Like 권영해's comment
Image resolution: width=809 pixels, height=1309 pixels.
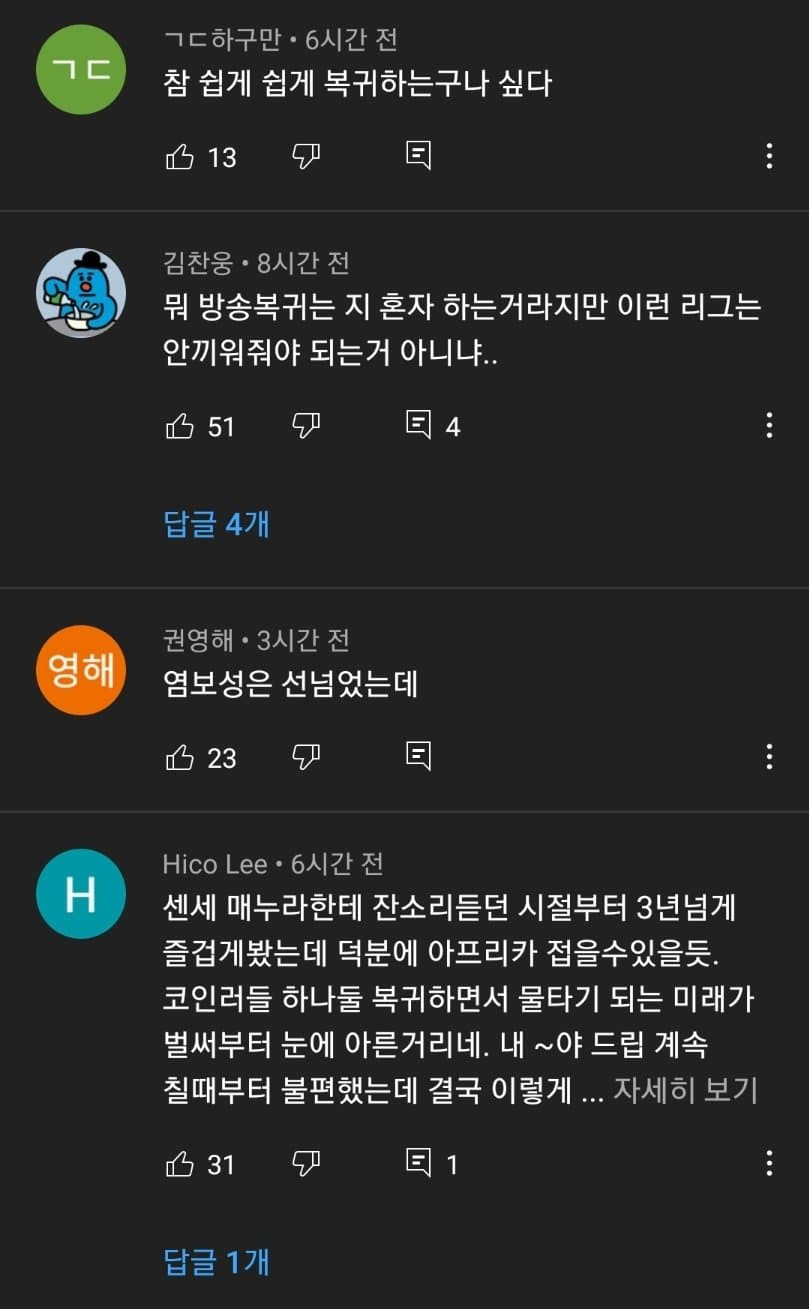[180, 757]
